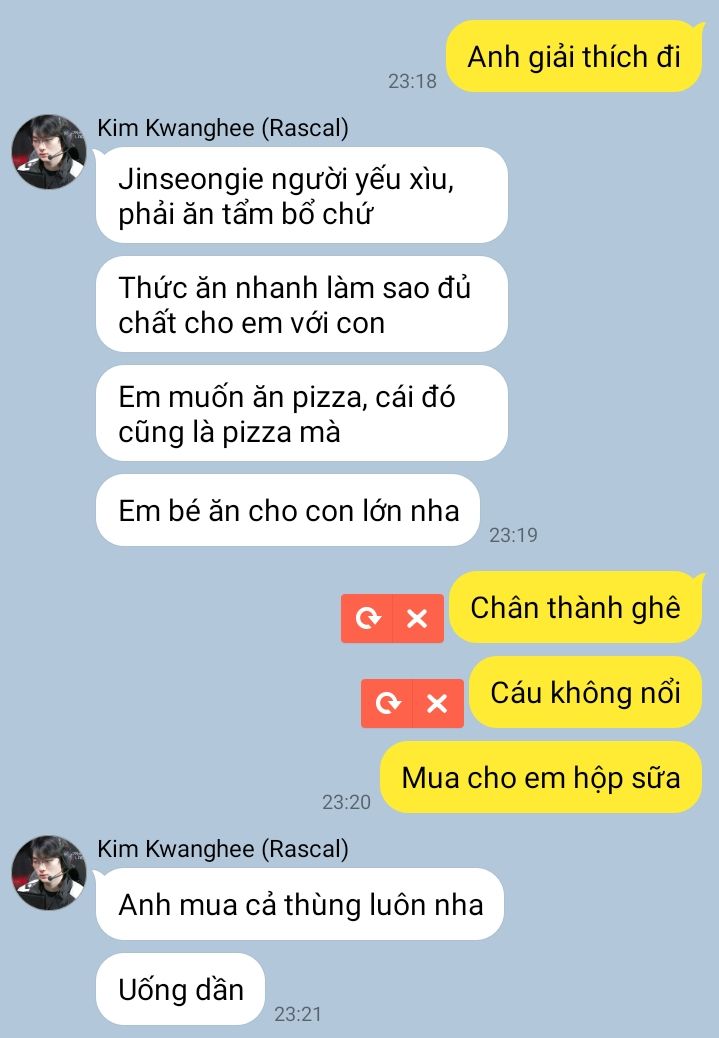Remove the unsent message "Cáu không nổi"
The width and height of the screenshot is (719, 1038).
pyautogui.click(x=437, y=704)
